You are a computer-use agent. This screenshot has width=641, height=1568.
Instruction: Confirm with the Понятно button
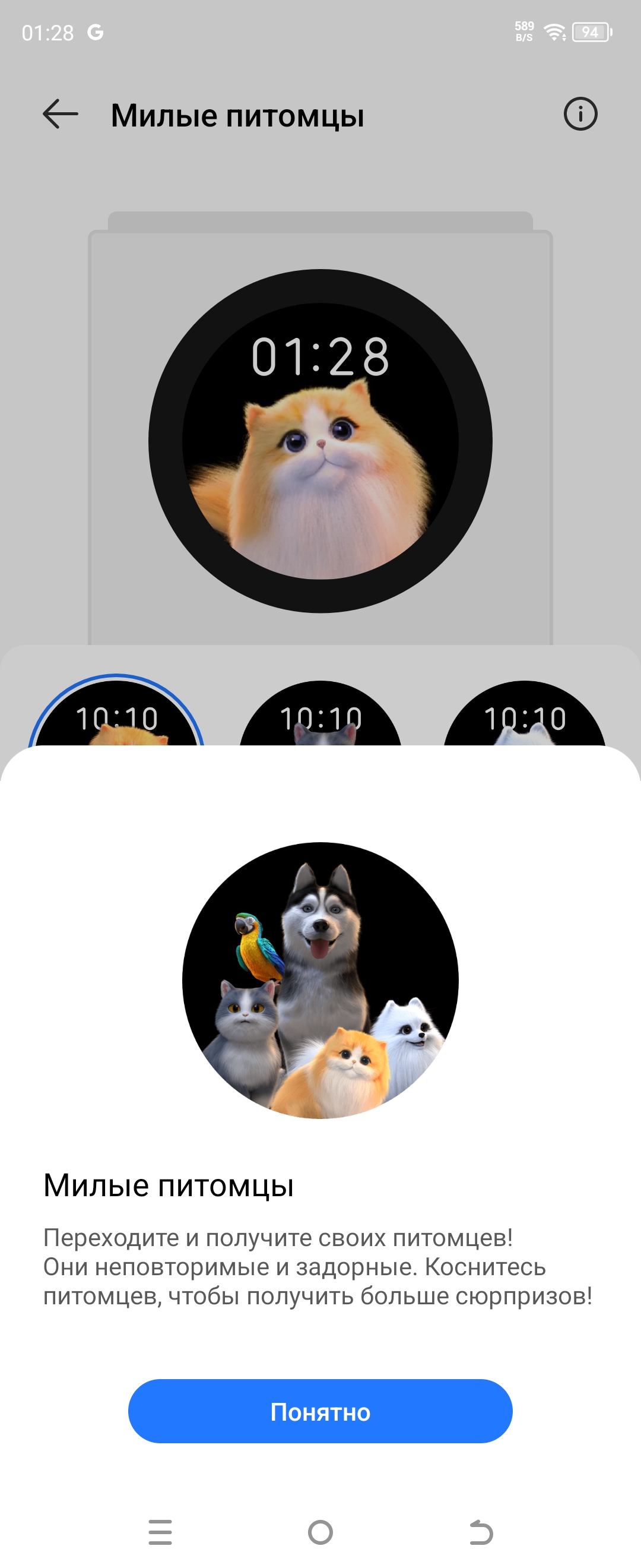tap(320, 1412)
